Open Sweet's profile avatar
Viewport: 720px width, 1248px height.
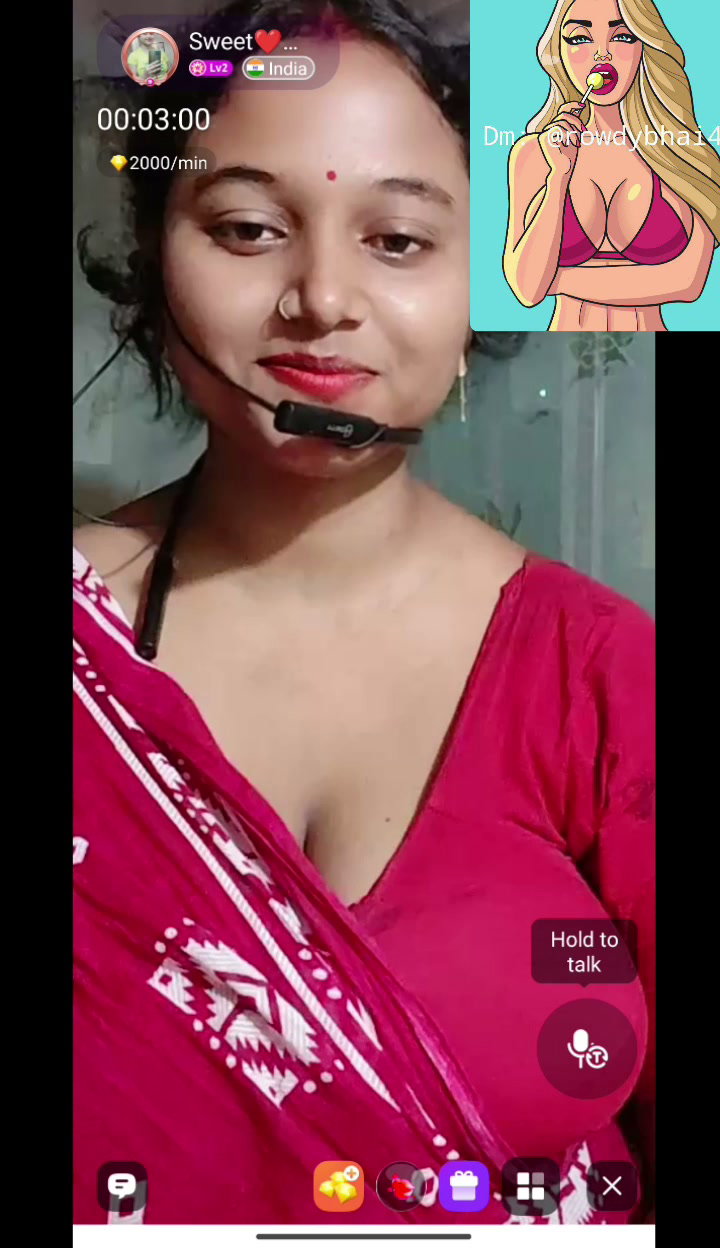coord(150,56)
